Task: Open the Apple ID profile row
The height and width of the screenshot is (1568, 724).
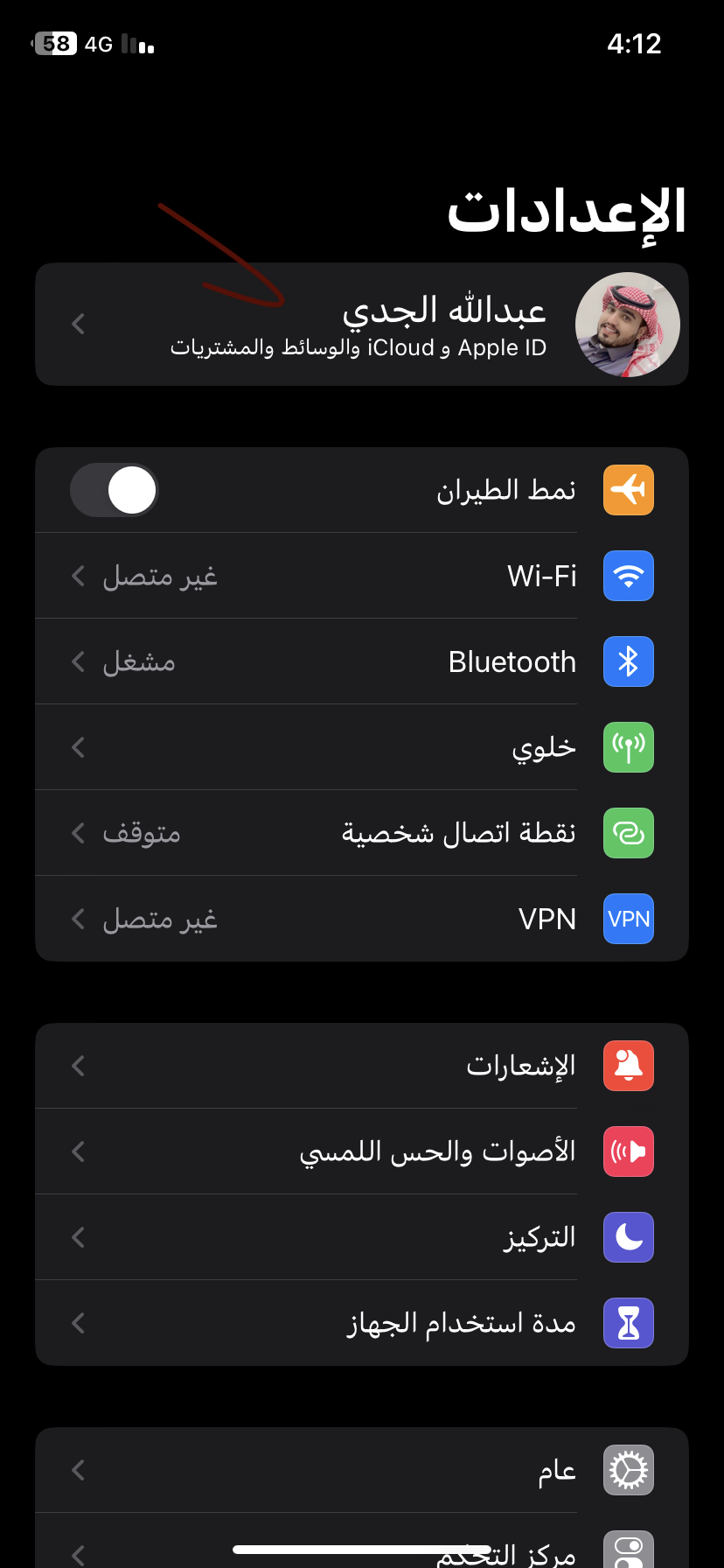Action: tap(362, 324)
